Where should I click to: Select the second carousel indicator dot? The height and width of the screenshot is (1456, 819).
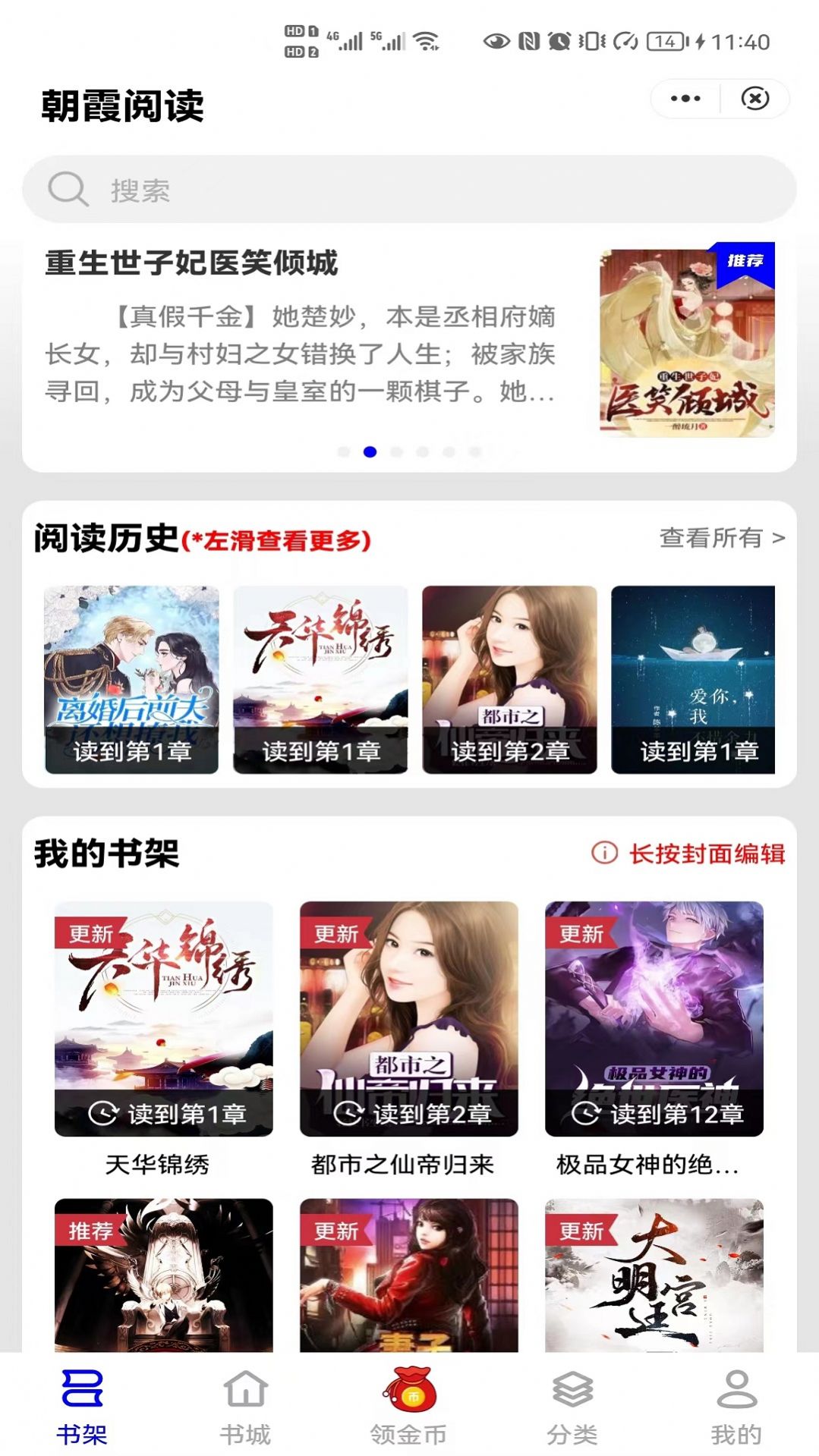(370, 452)
